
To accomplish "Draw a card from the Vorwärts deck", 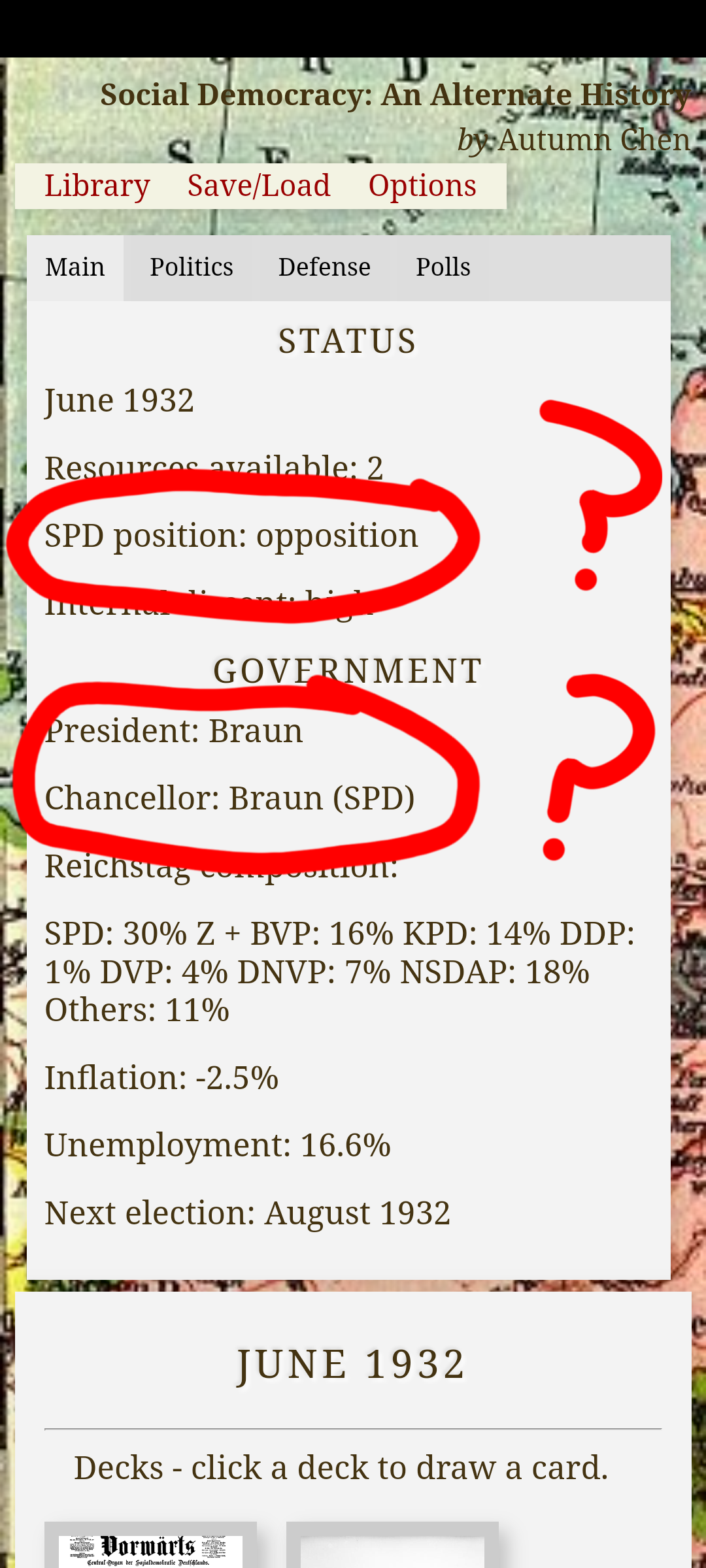I will 150,1548.
